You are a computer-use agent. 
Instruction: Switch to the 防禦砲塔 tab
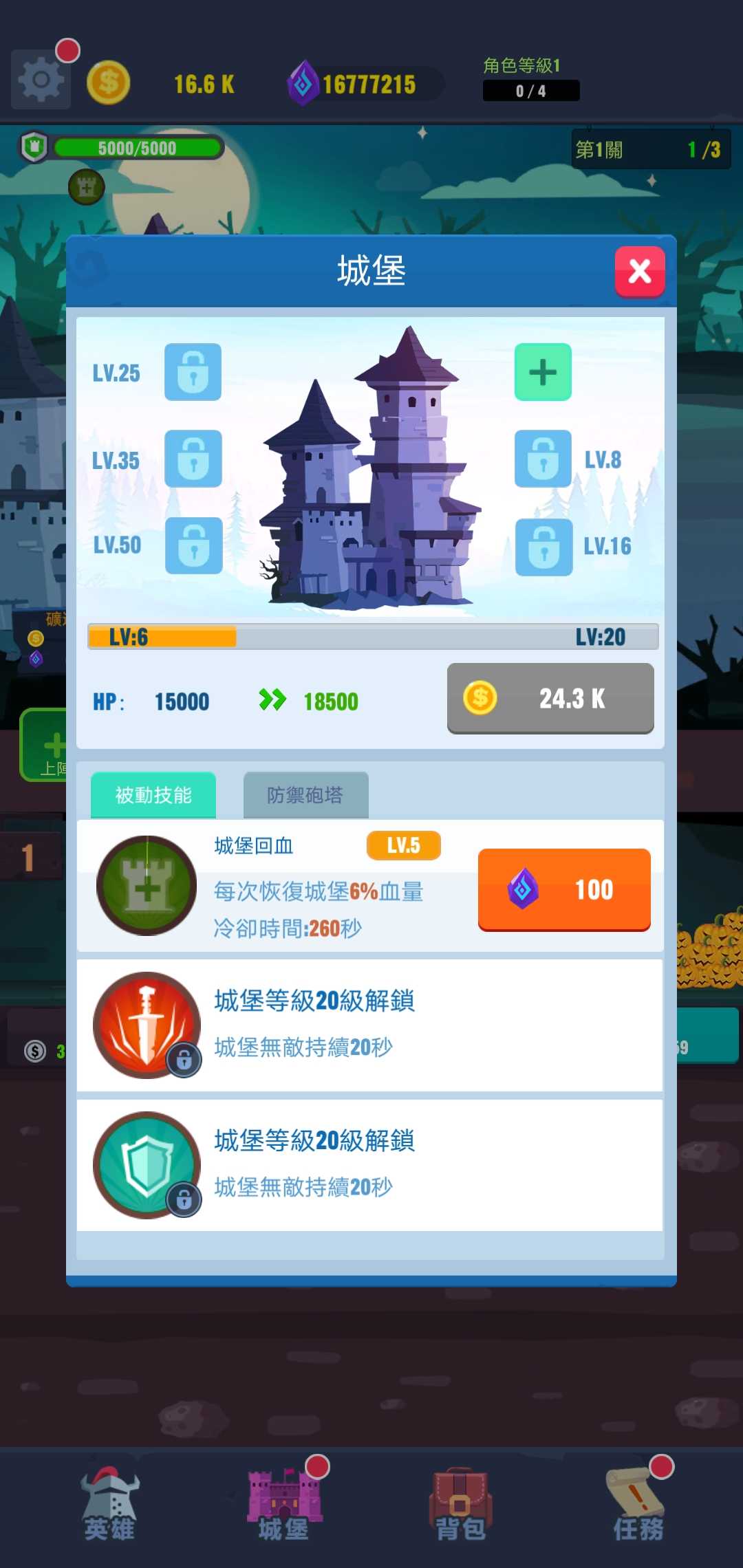click(x=305, y=795)
